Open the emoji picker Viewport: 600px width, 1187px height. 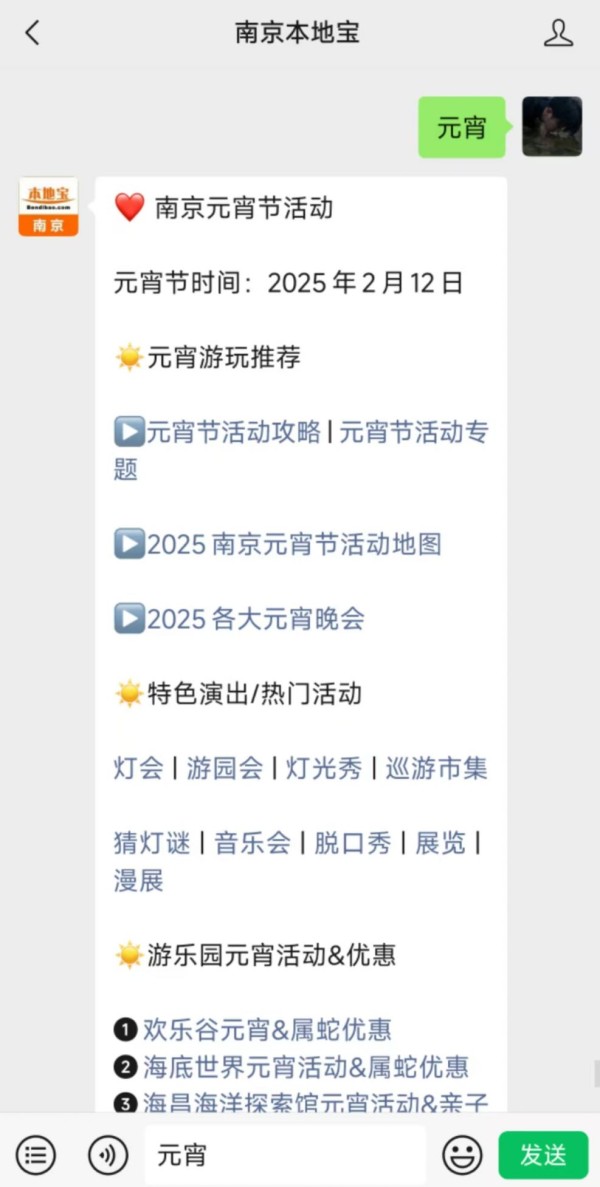point(462,1154)
